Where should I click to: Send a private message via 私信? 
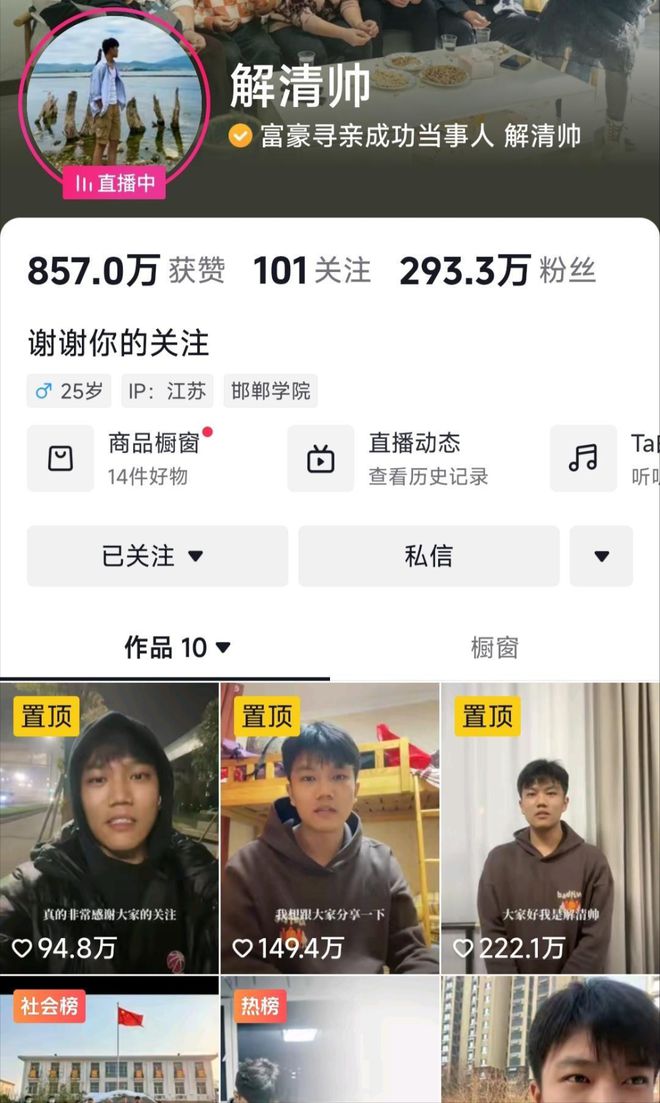[x=428, y=556]
